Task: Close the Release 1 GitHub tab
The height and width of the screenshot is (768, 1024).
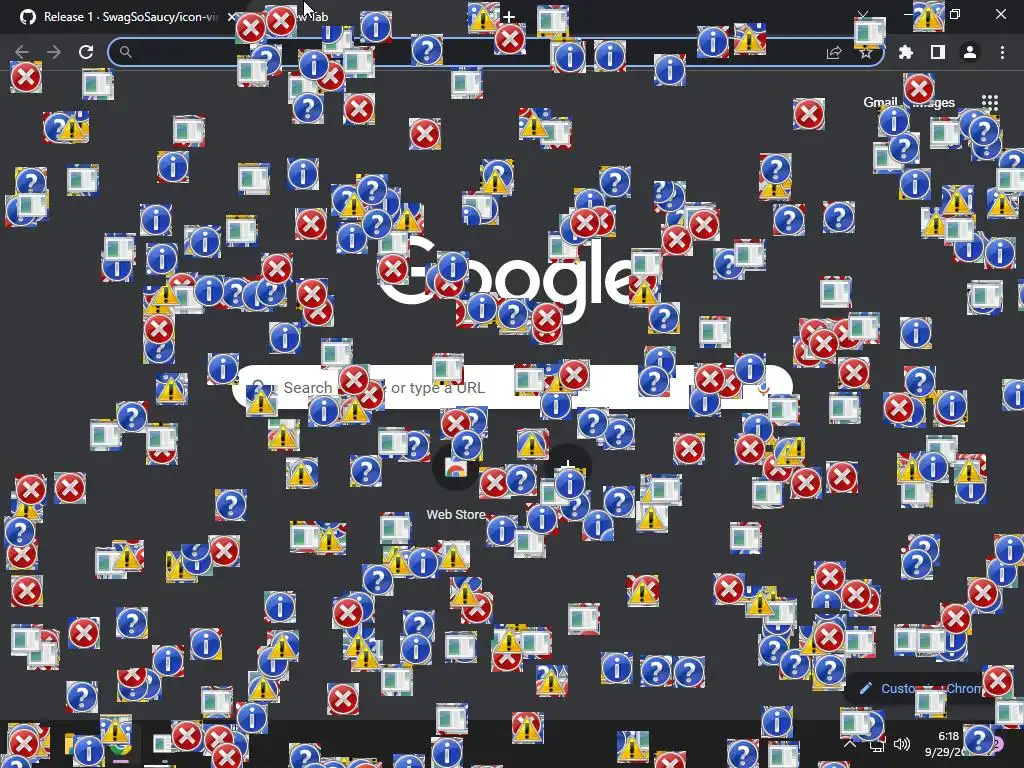Action: [x=232, y=17]
